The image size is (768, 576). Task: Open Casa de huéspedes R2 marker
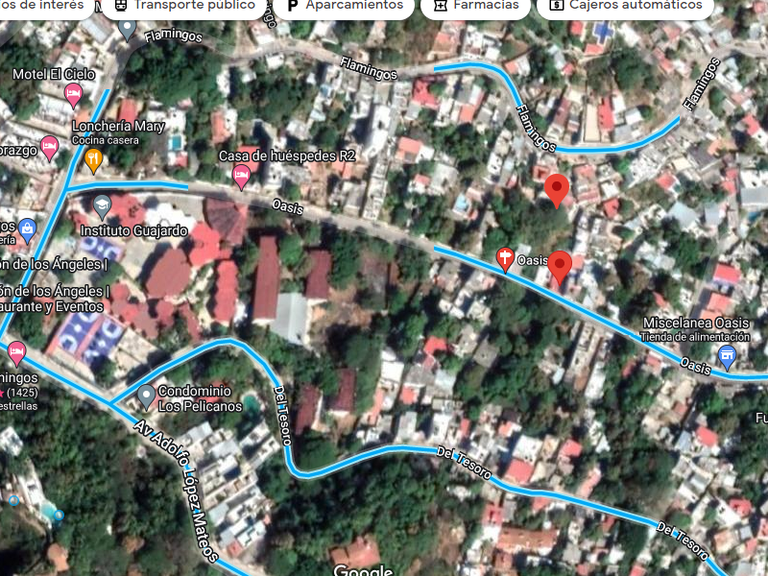pyautogui.click(x=241, y=176)
